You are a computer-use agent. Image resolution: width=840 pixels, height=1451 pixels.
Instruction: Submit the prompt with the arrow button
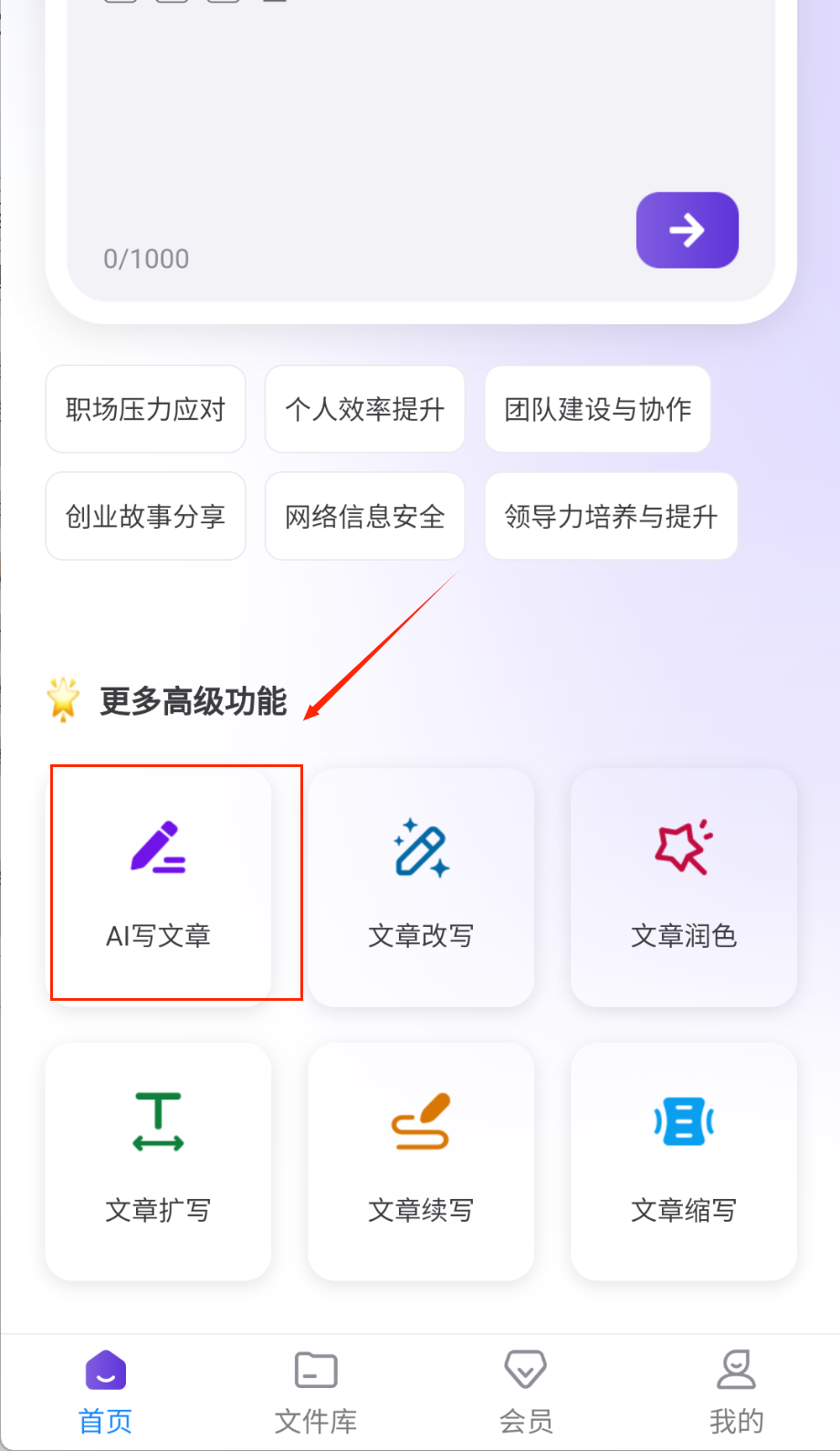coord(687,230)
